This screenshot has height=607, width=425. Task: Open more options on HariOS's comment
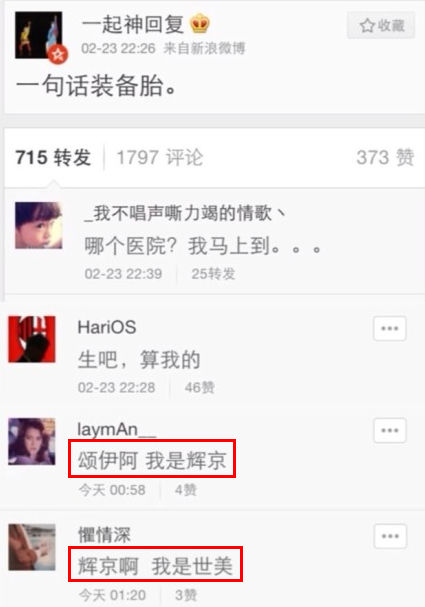390,329
